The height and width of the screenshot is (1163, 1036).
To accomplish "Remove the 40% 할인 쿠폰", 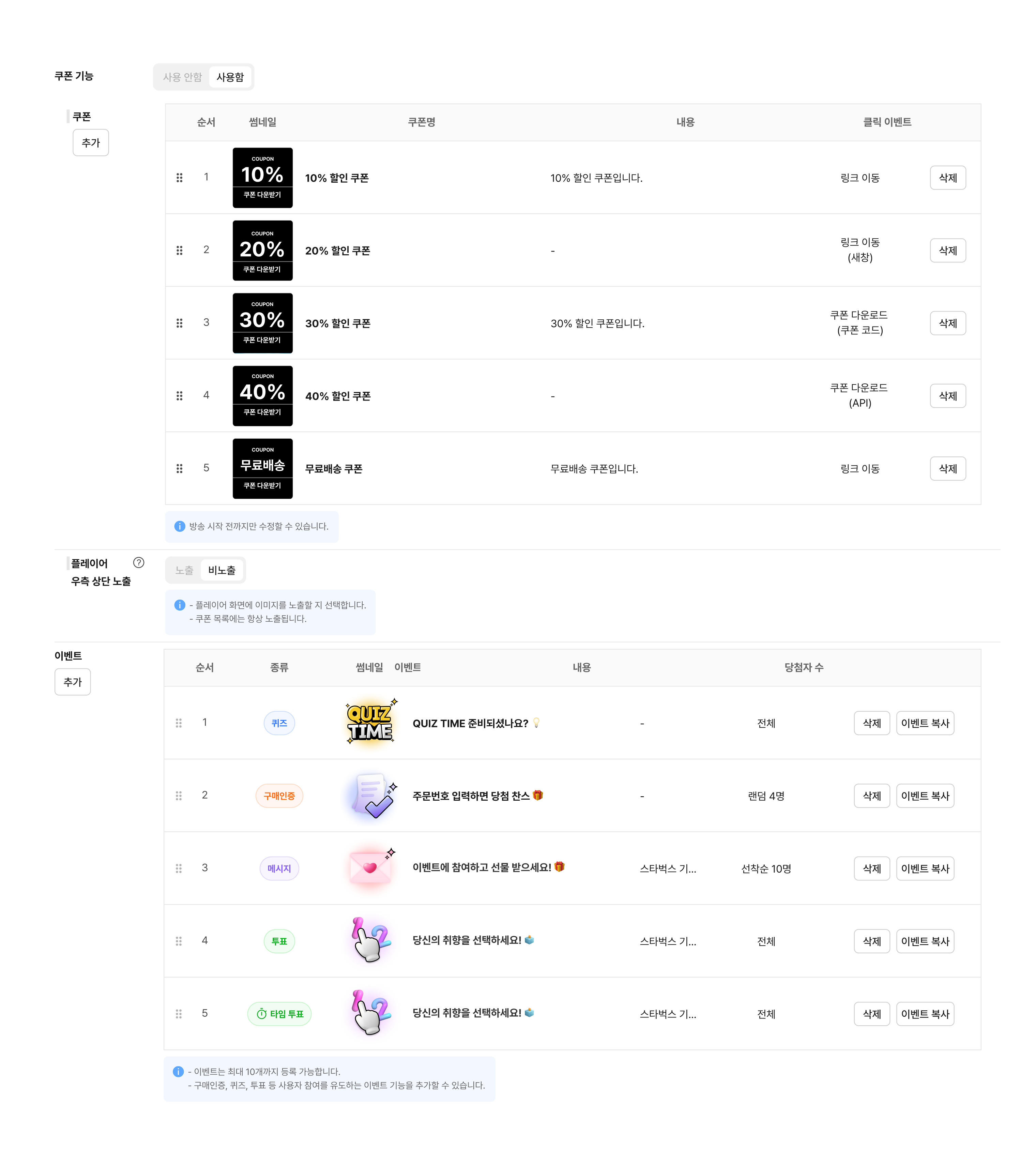I will coord(947,396).
